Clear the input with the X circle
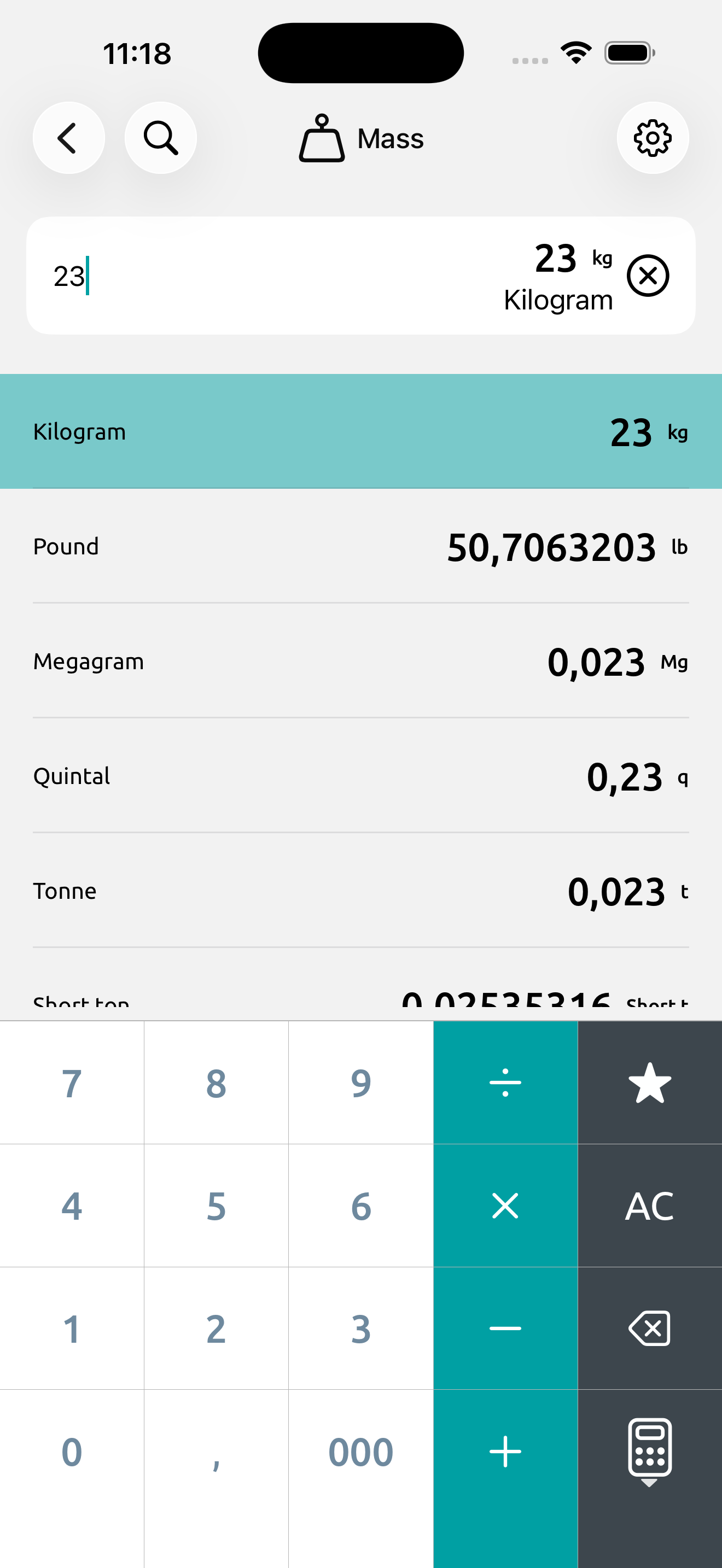Viewport: 722px width, 1568px height. 648,276
